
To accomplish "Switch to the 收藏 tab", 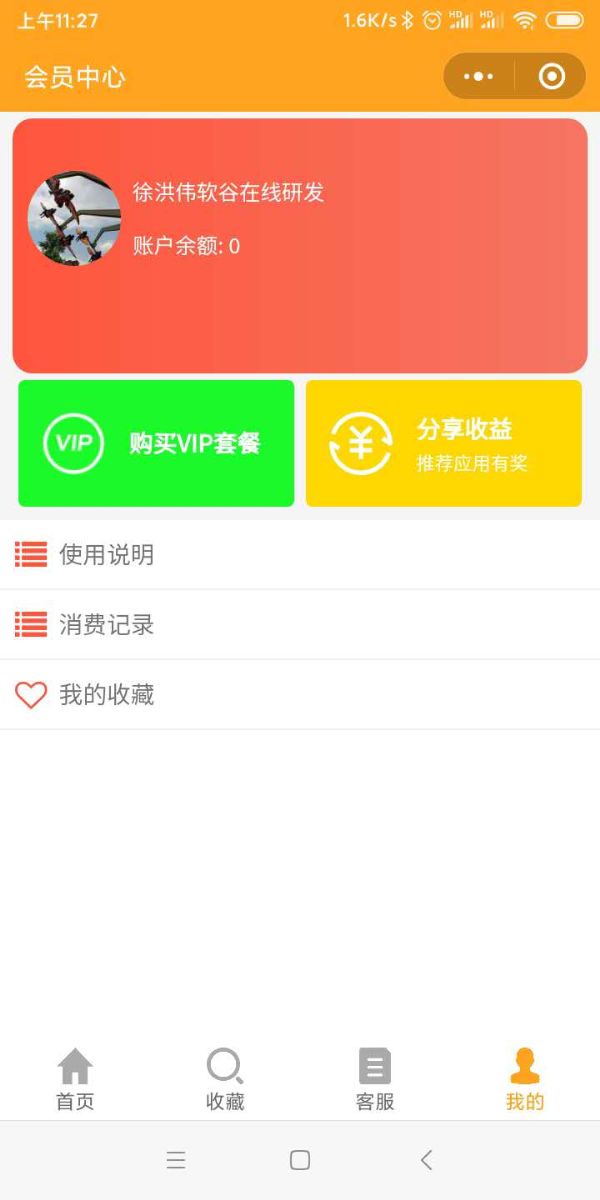I will coord(225,1080).
